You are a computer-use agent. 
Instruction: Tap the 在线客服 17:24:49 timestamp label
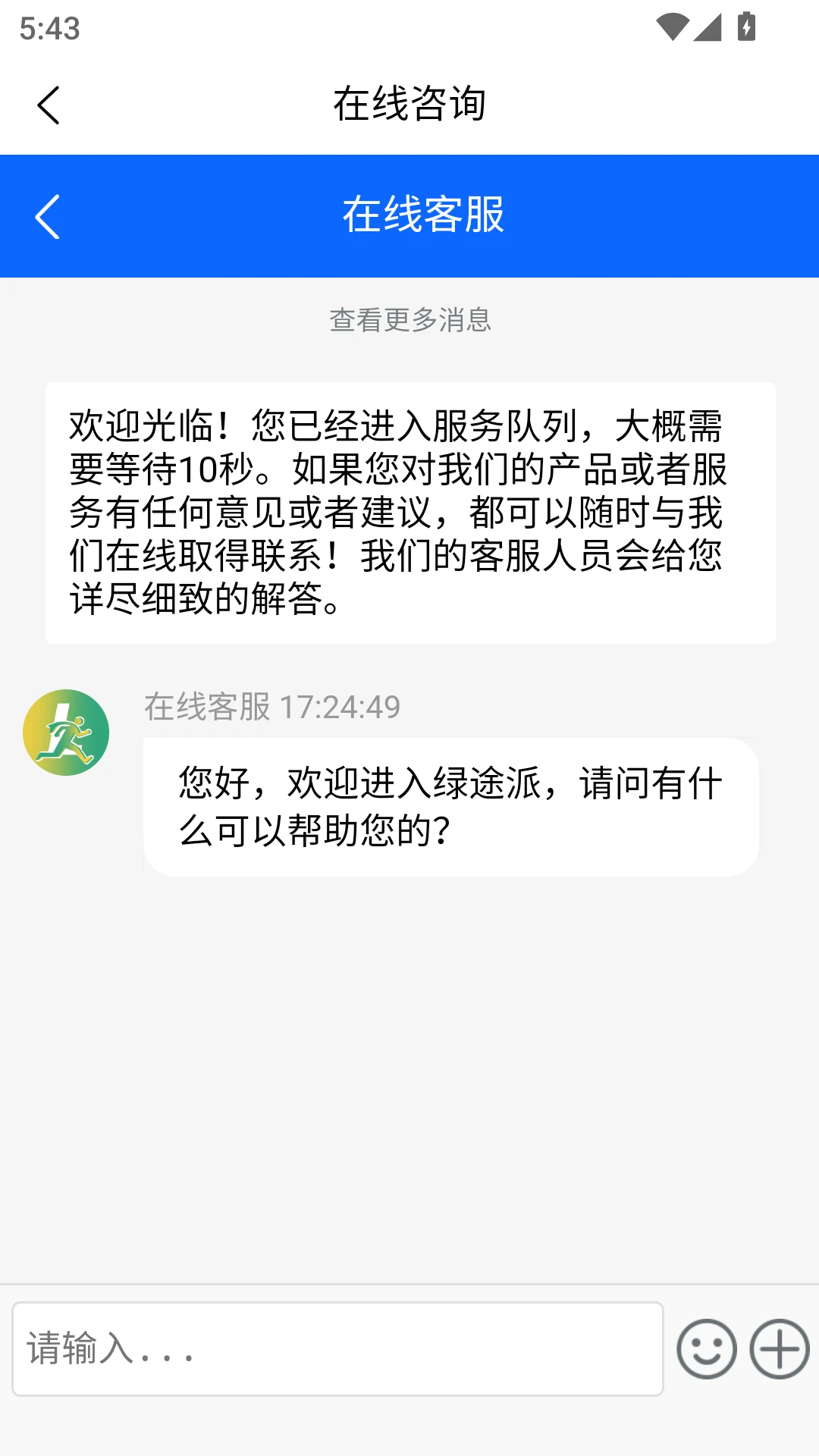tap(271, 708)
